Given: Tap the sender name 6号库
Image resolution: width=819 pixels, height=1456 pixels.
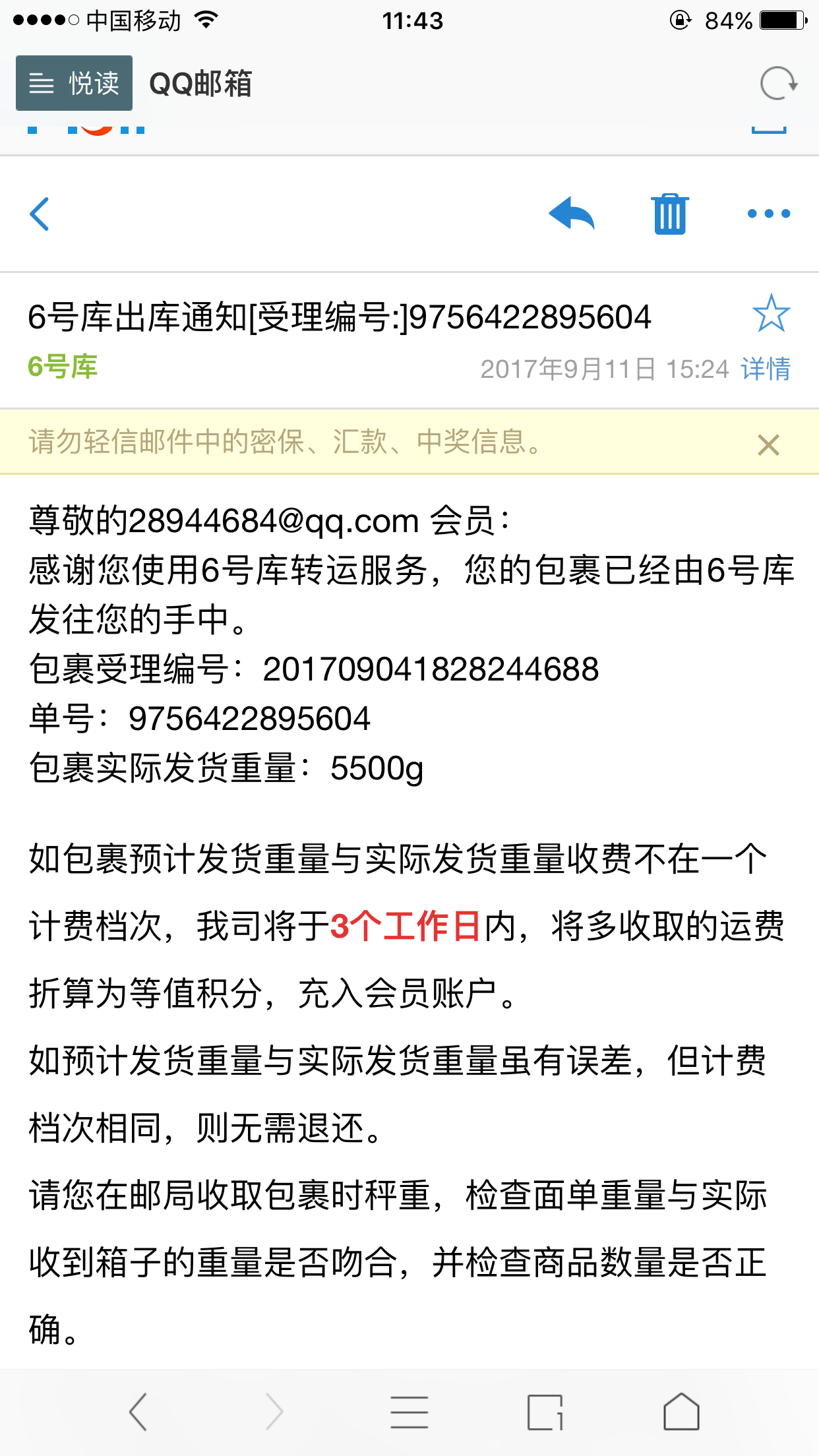Looking at the screenshot, I should coord(63,367).
